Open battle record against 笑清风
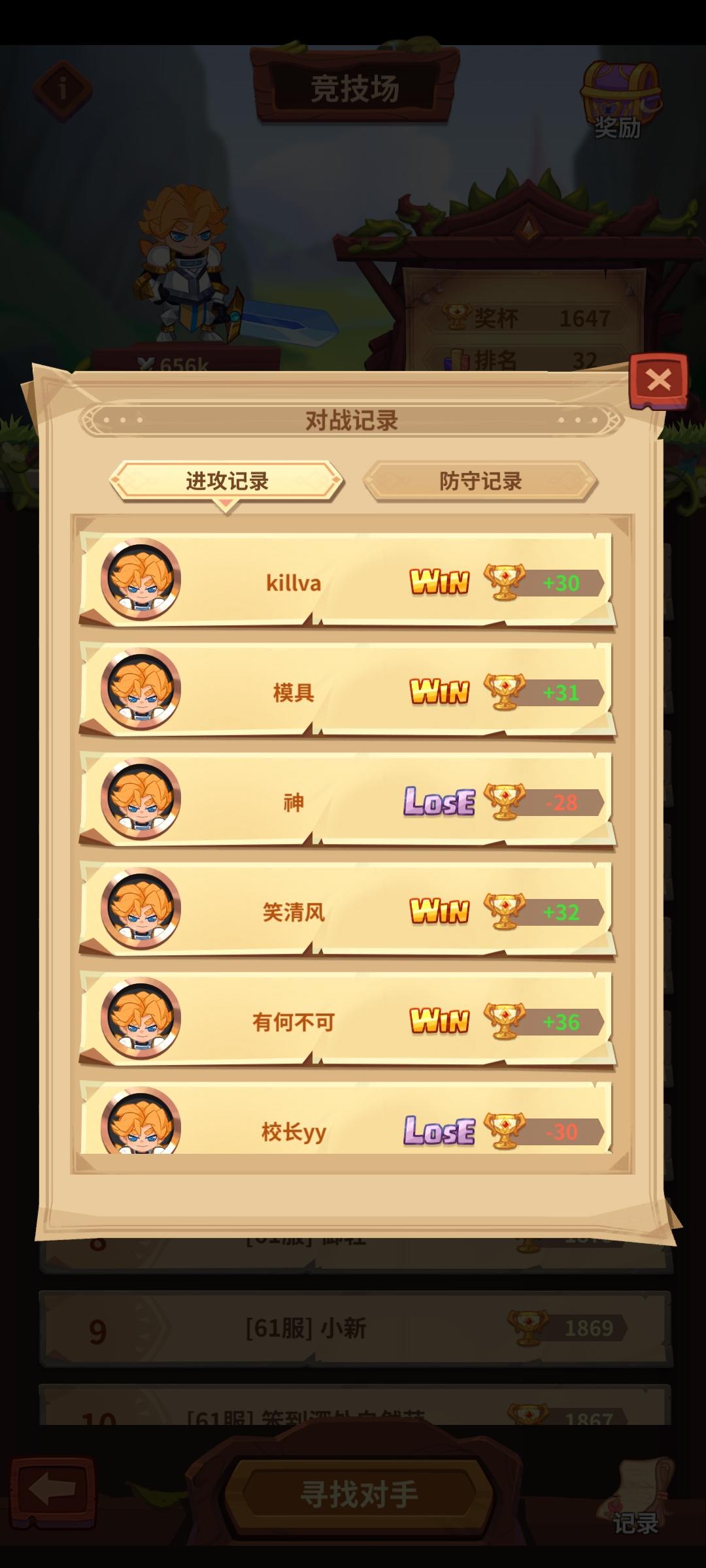 346,911
